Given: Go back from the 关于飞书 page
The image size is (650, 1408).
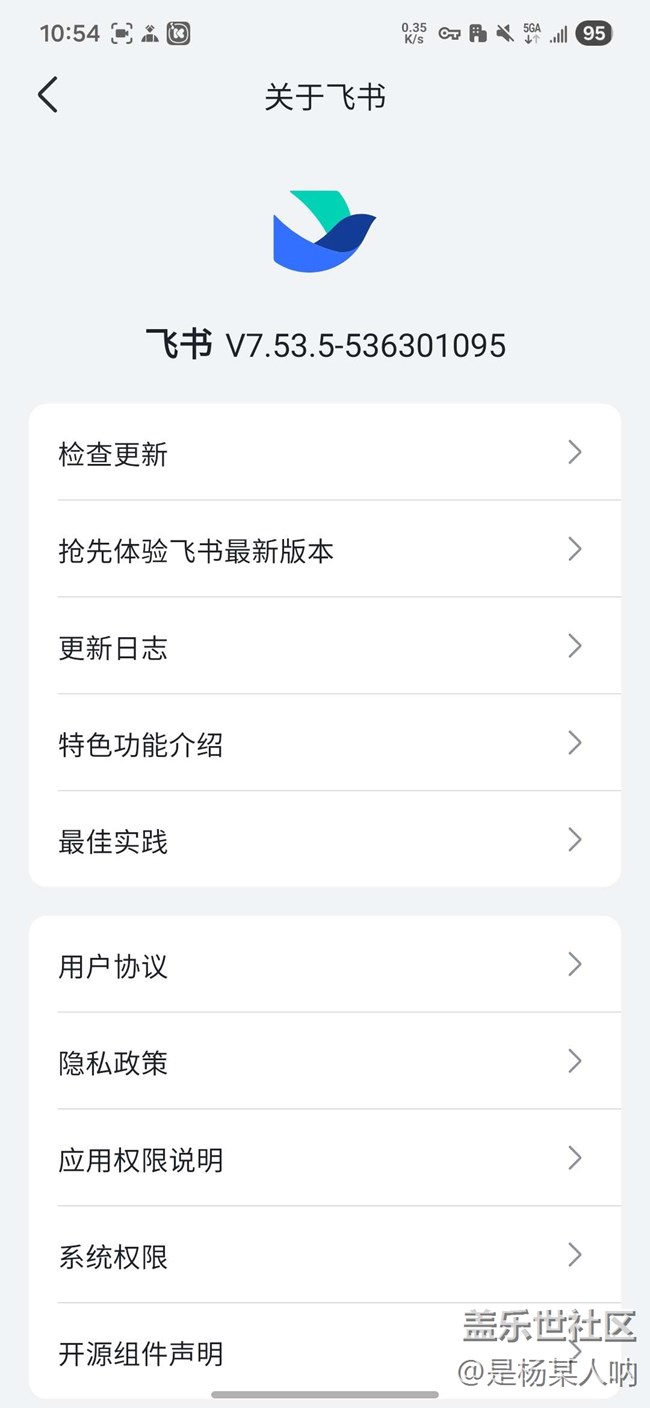Looking at the screenshot, I should [x=48, y=96].
